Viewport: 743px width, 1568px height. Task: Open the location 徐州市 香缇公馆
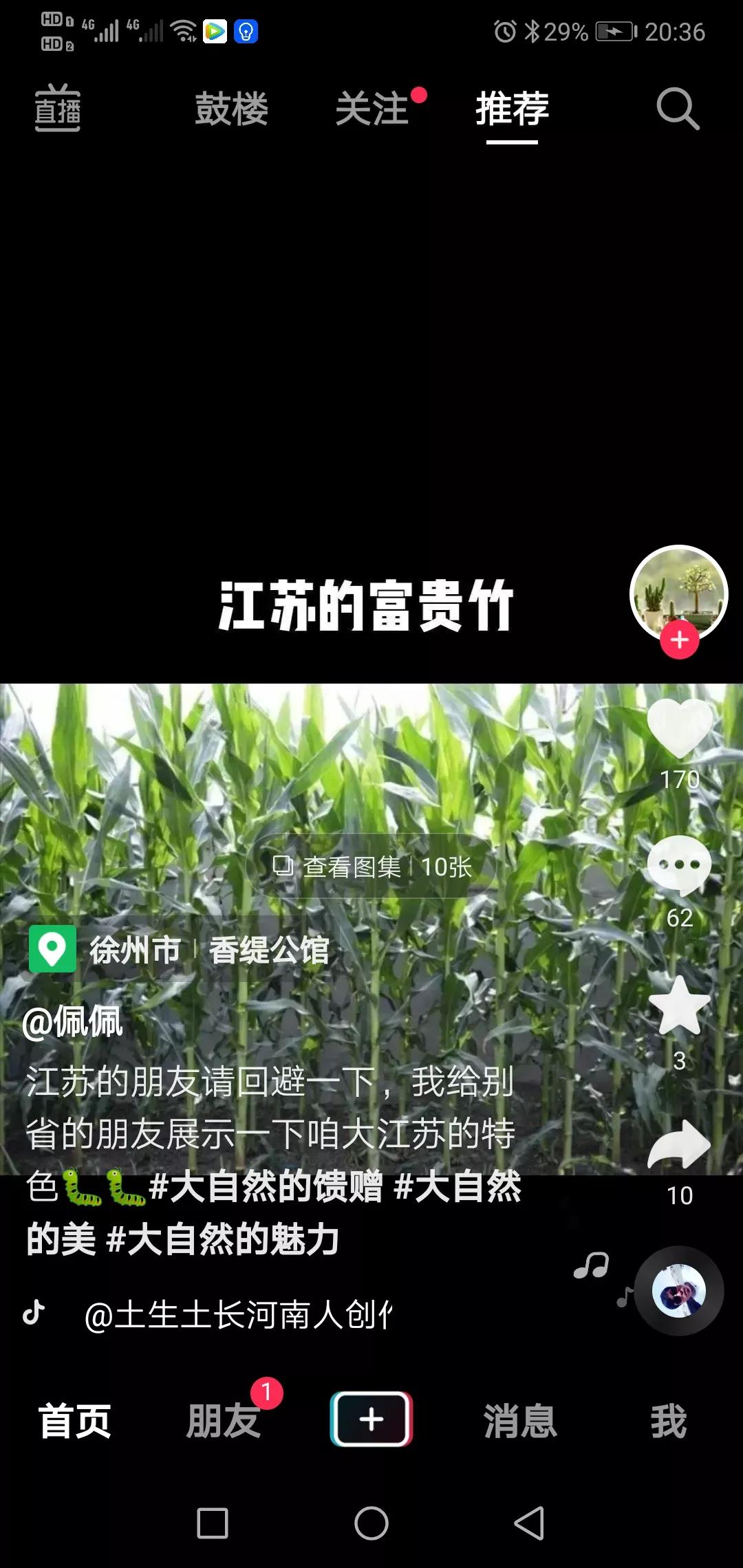point(179,949)
